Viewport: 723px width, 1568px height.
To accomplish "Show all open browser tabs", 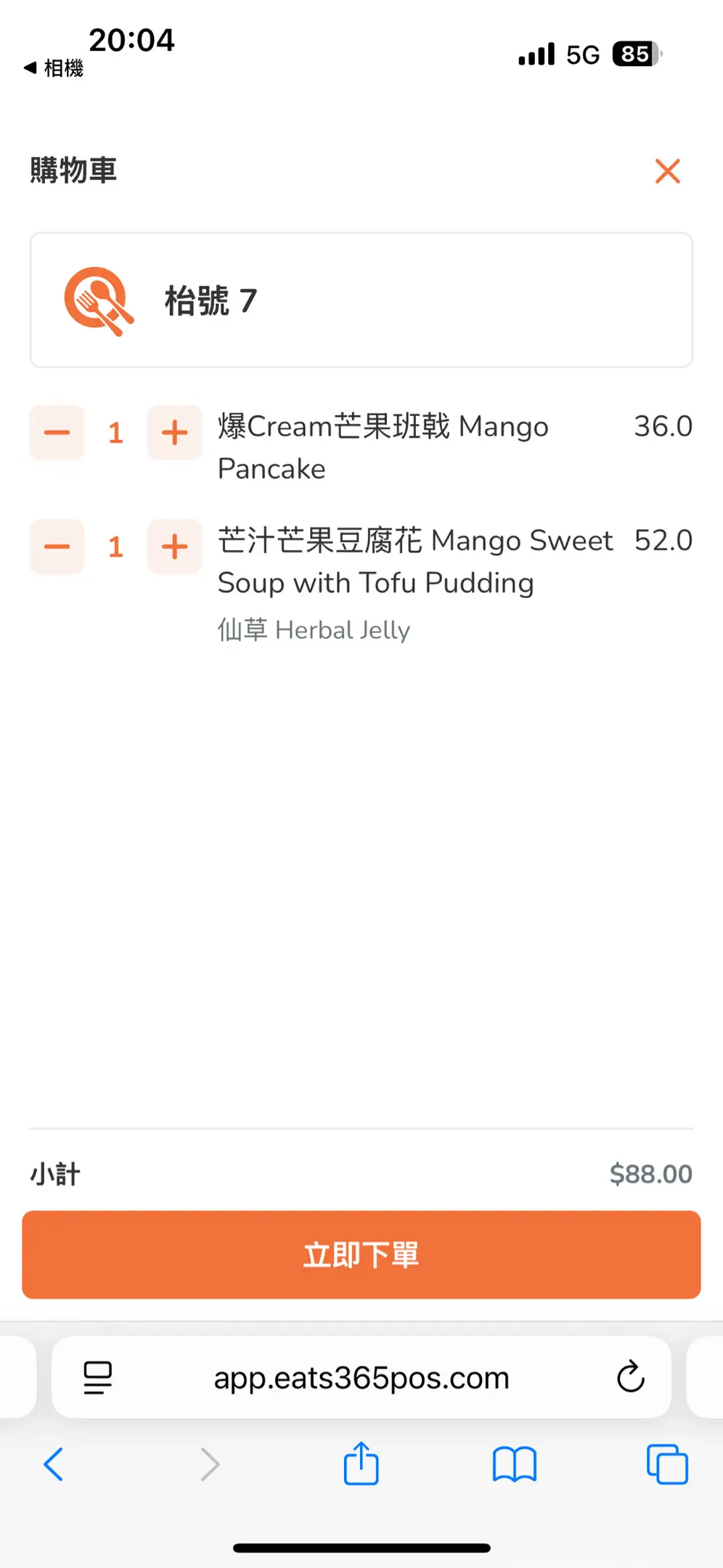I will point(667,1464).
